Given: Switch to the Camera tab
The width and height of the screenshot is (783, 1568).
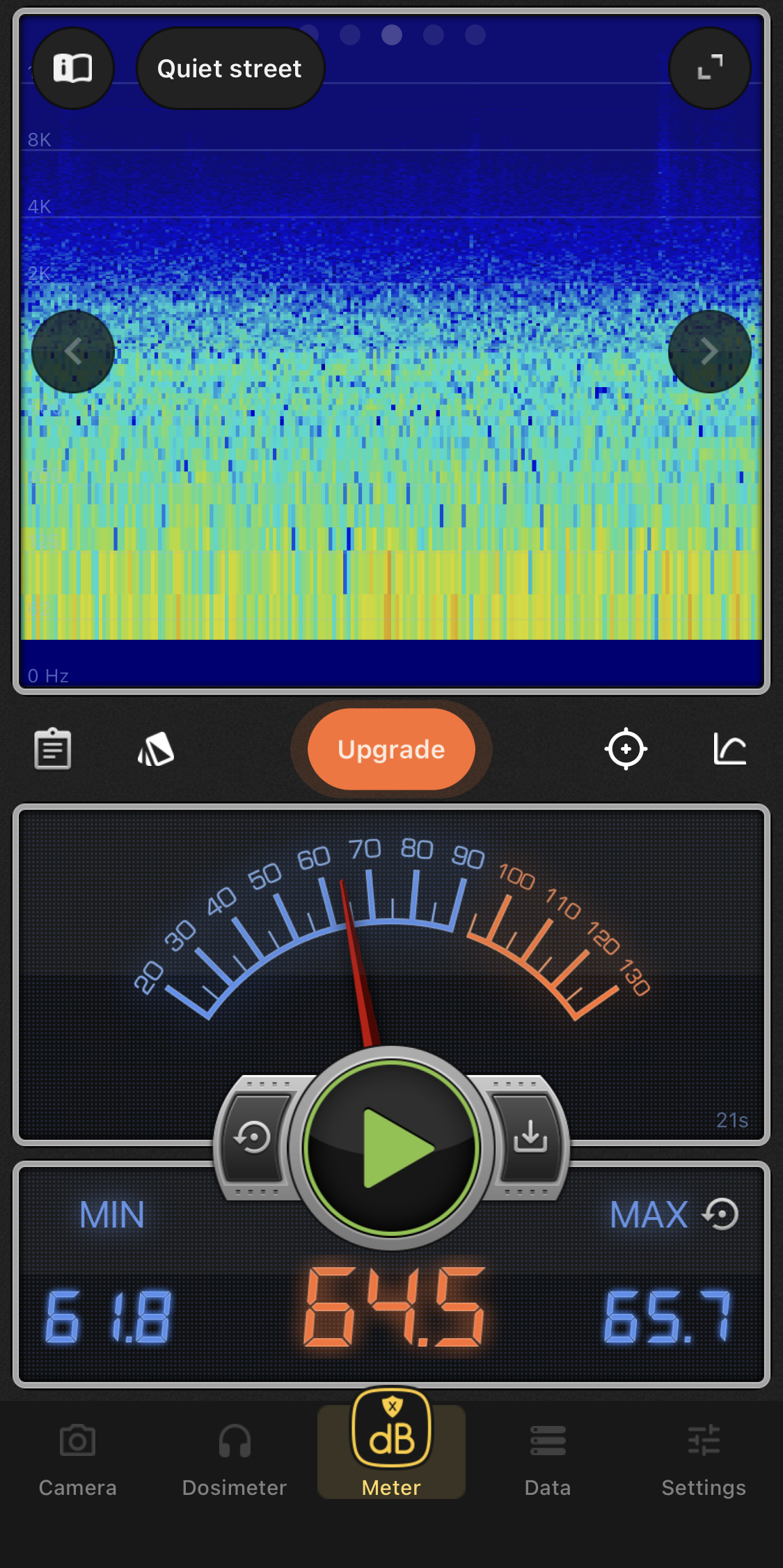Looking at the screenshot, I should coord(77,1457).
